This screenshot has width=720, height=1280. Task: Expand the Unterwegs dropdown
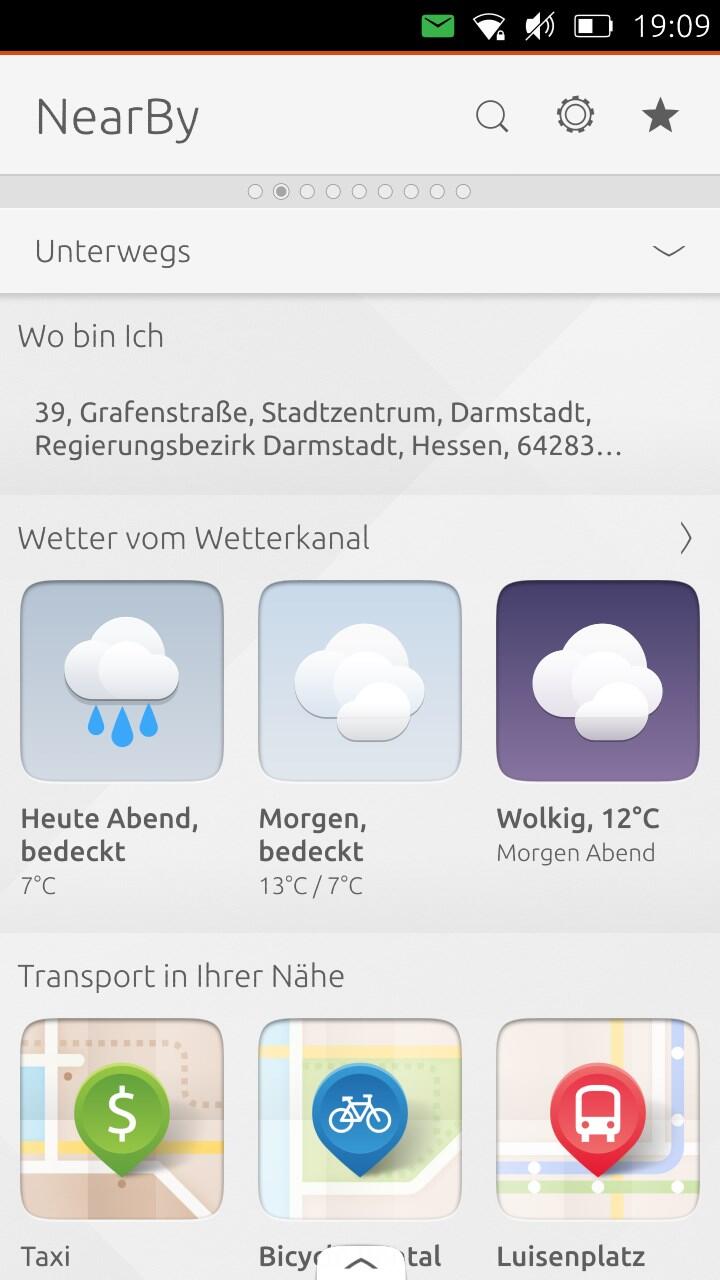[x=360, y=251]
